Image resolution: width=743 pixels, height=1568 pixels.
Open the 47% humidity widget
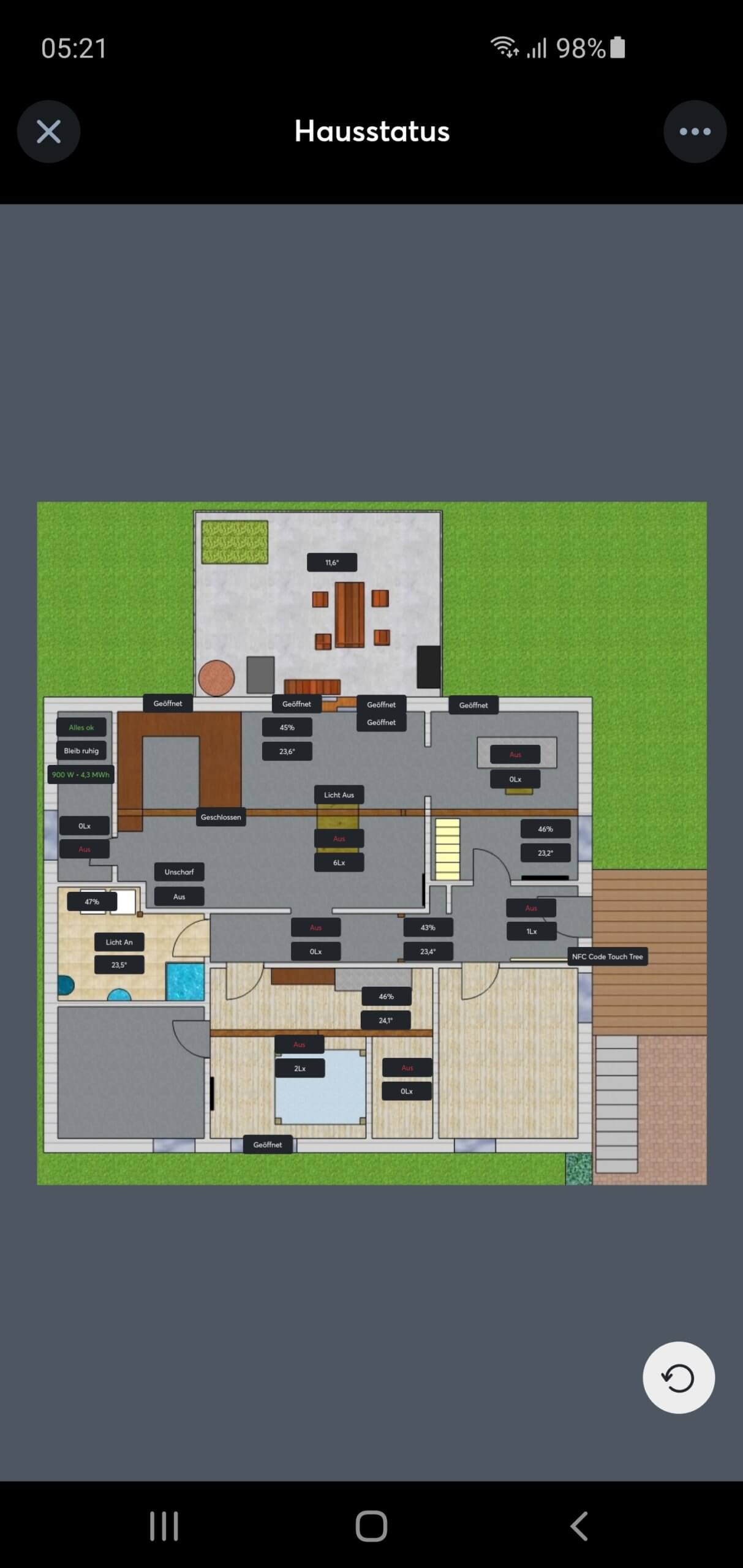click(92, 902)
